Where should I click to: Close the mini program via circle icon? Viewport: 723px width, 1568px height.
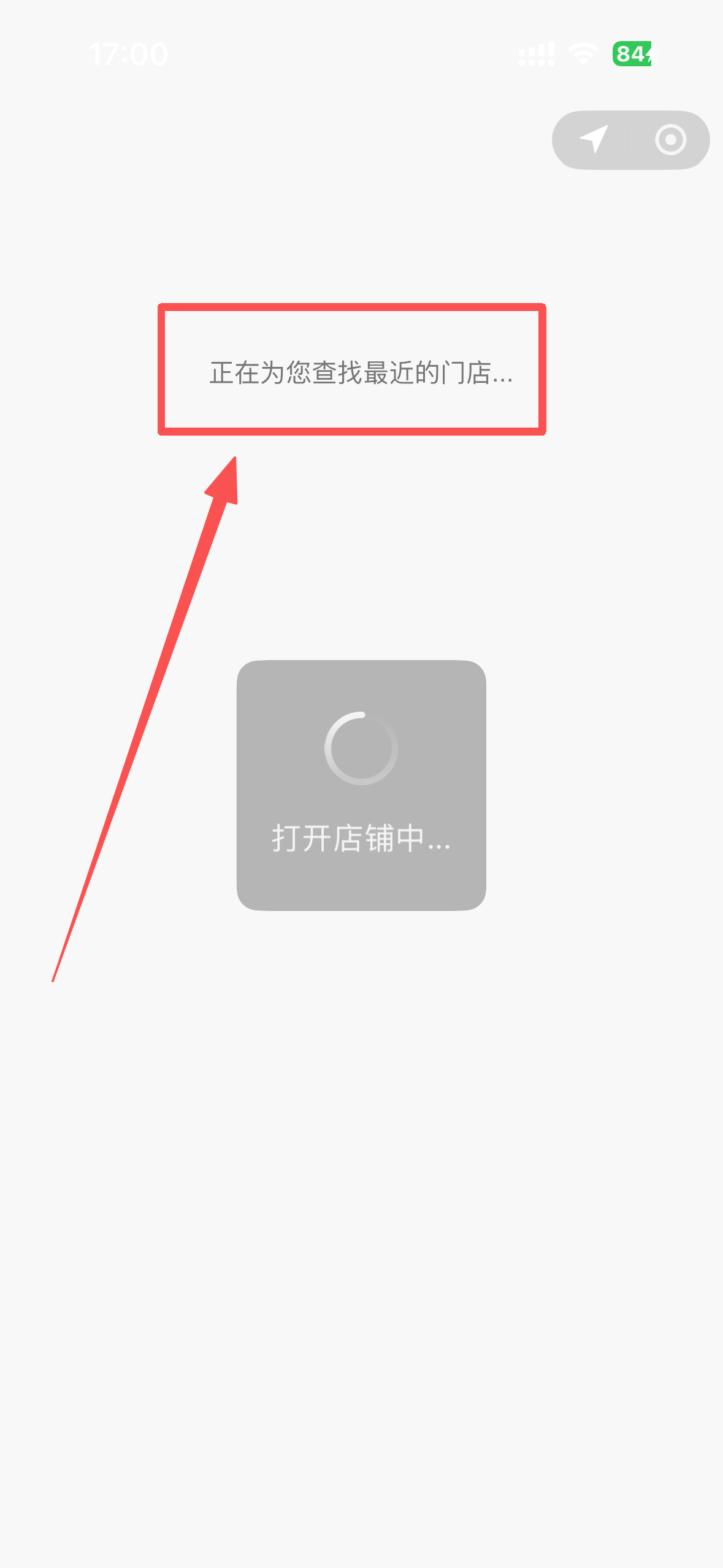(670, 140)
